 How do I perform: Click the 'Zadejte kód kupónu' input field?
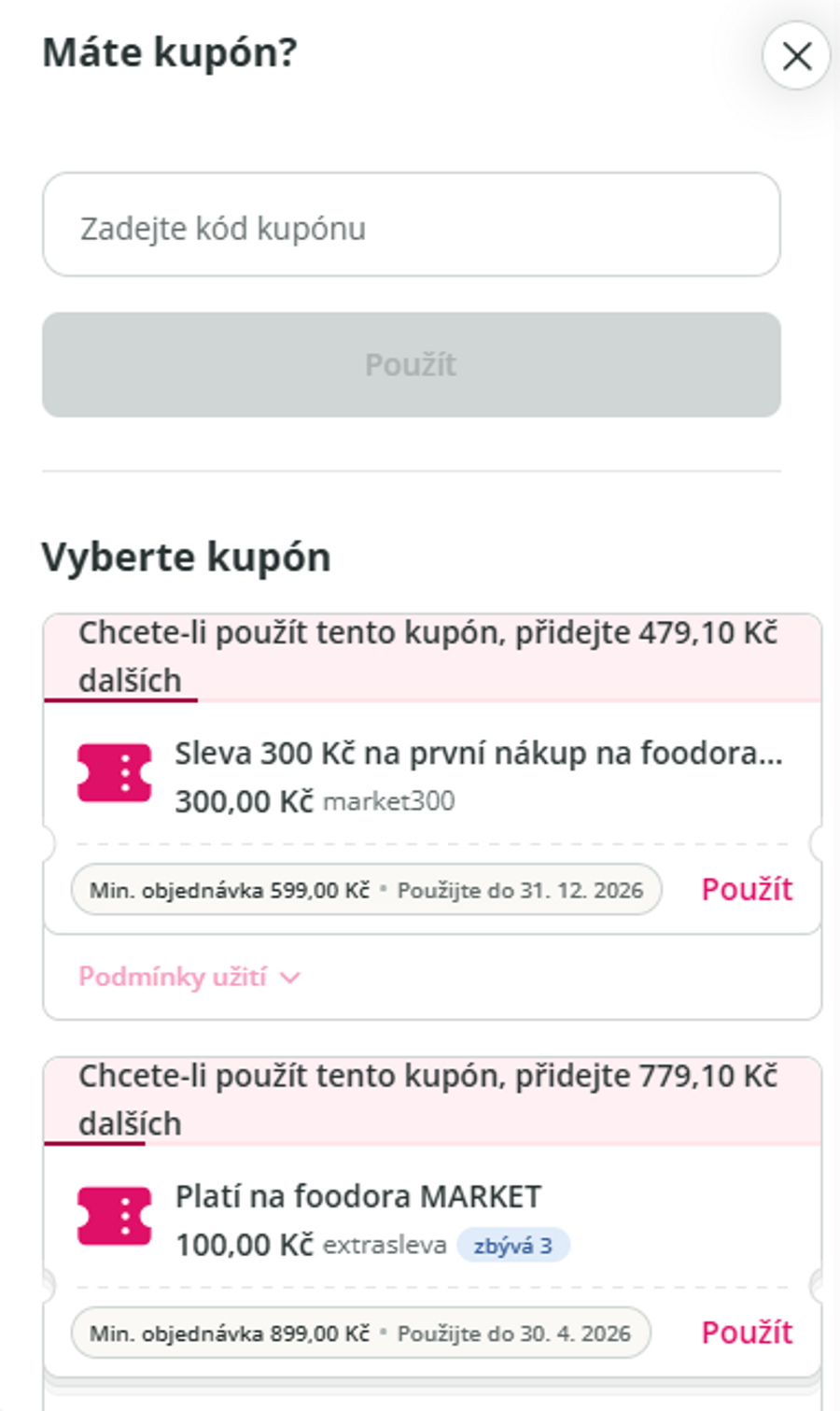(x=411, y=225)
